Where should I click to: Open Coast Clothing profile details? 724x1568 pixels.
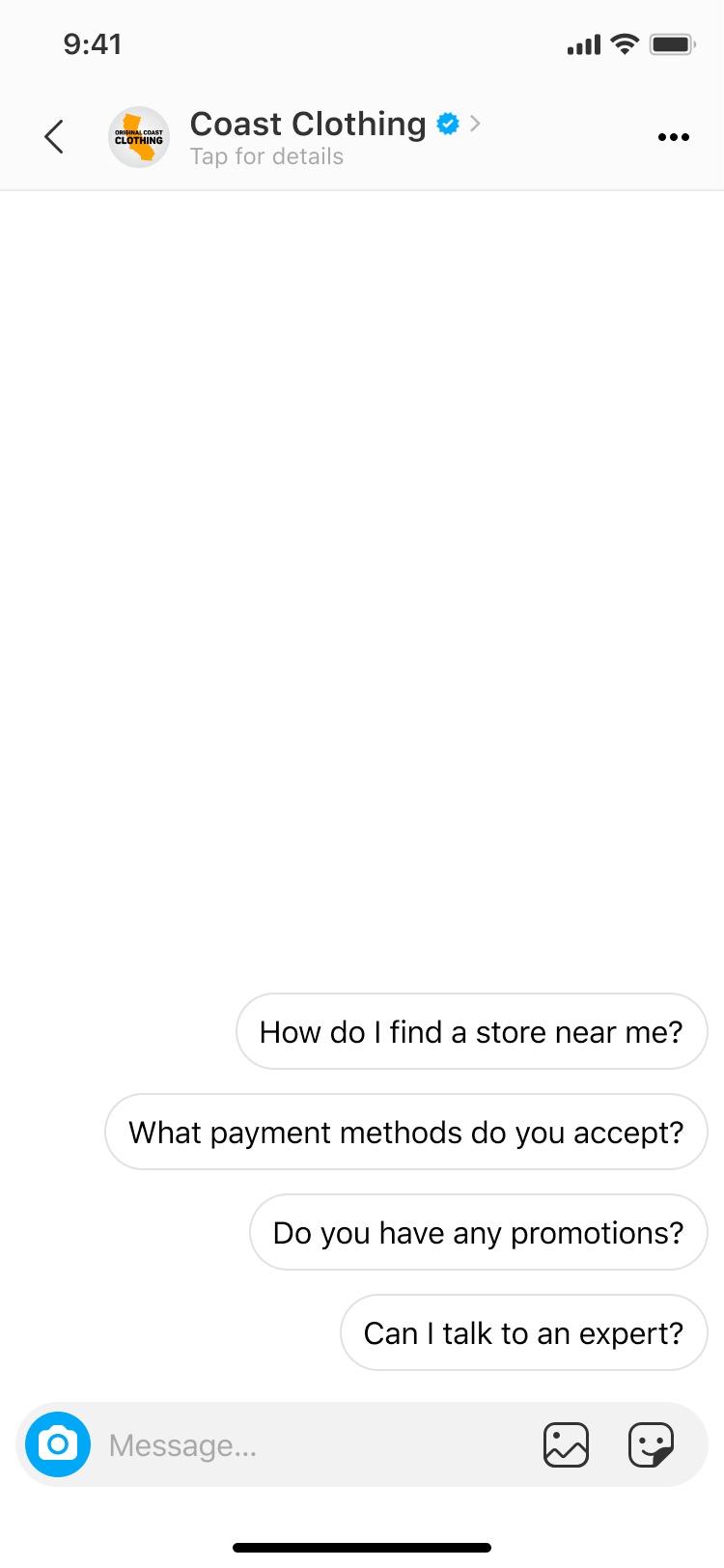pyautogui.click(x=309, y=137)
